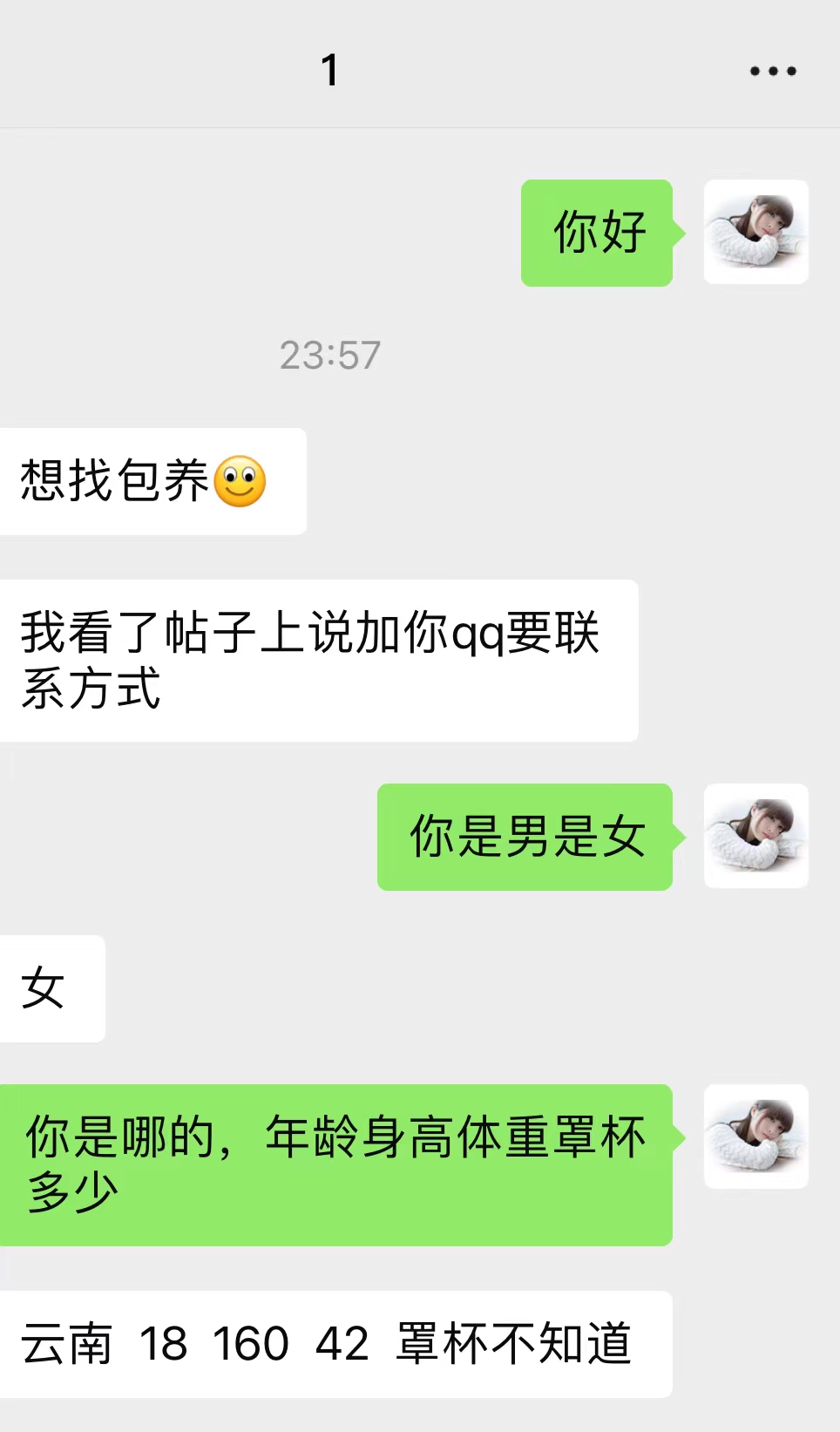The width and height of the screenshot is (840, 1432).
Task: Open the chat's three-dot overflow menu
Action: (x=773, y=71)
